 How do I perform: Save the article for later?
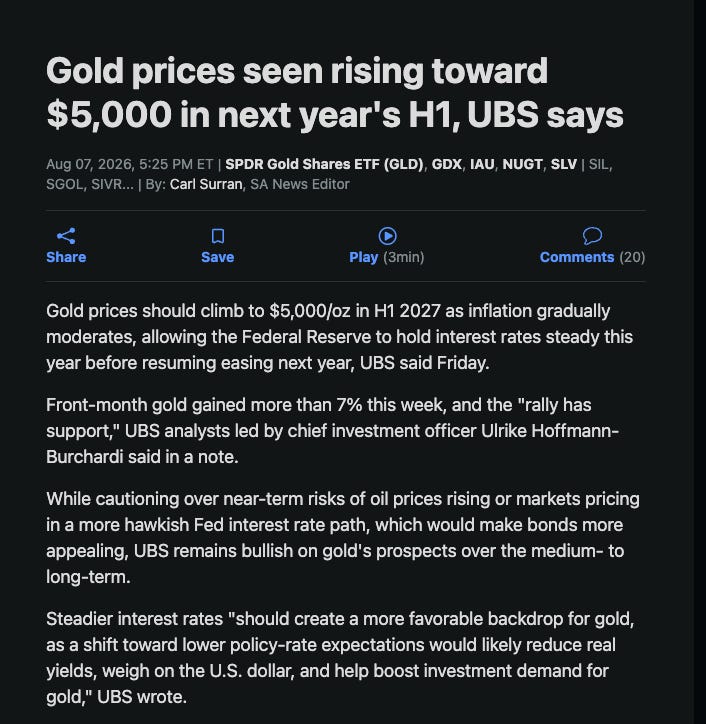point(217,246)
